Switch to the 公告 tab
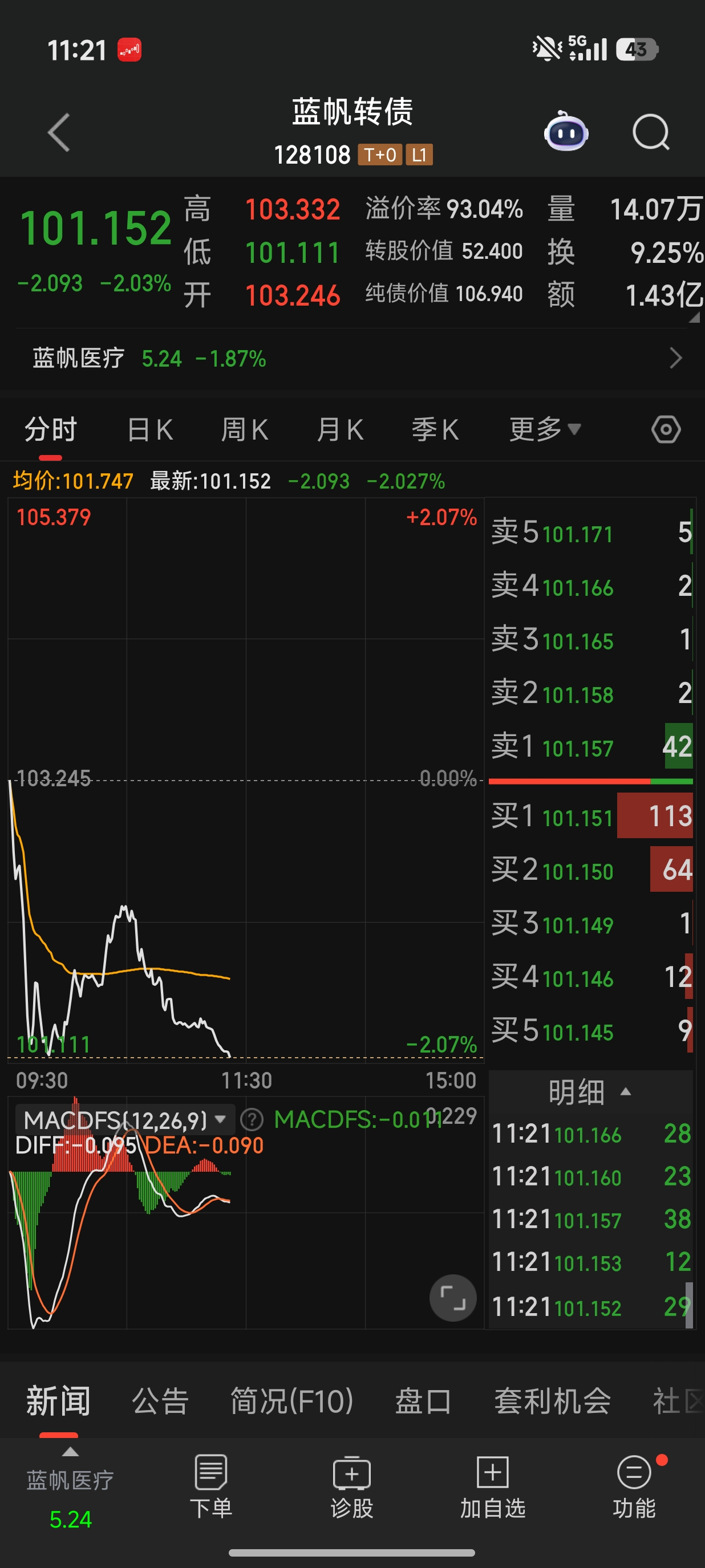 [x=160, y=1401]
